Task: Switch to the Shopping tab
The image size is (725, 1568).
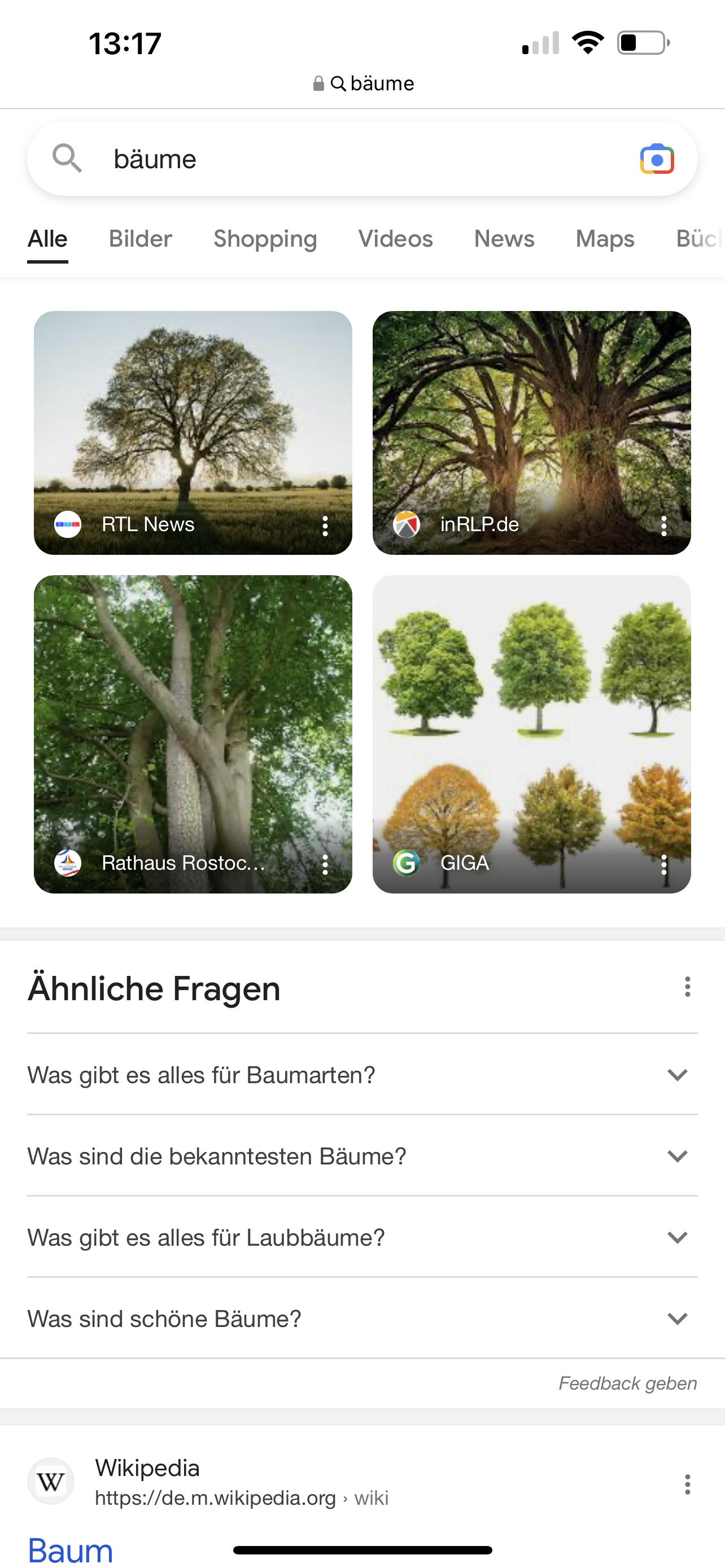Action: tap(265, 239)
